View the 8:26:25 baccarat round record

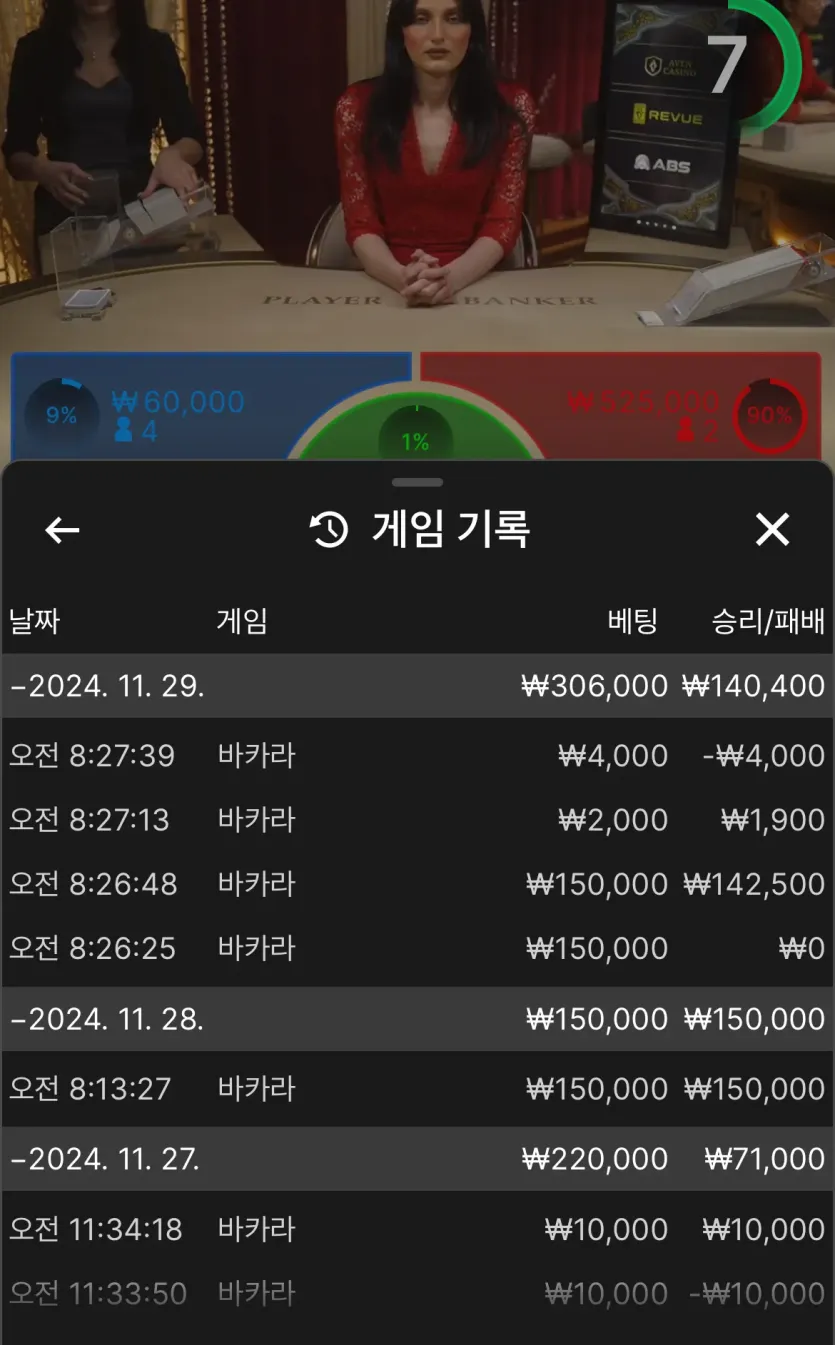tap(416, 948)
